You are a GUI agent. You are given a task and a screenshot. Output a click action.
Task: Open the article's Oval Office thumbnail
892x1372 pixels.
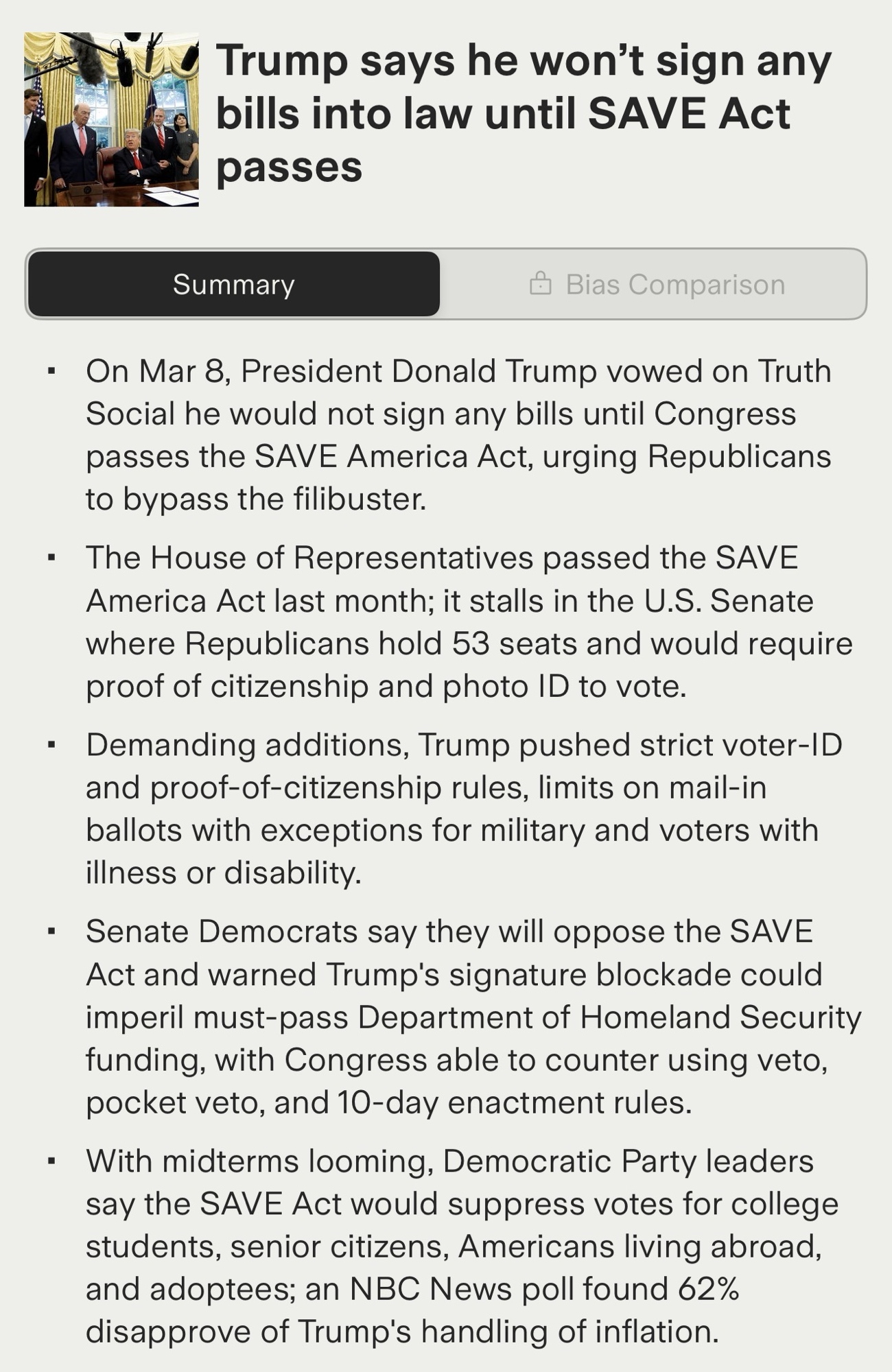click(111, 119)
